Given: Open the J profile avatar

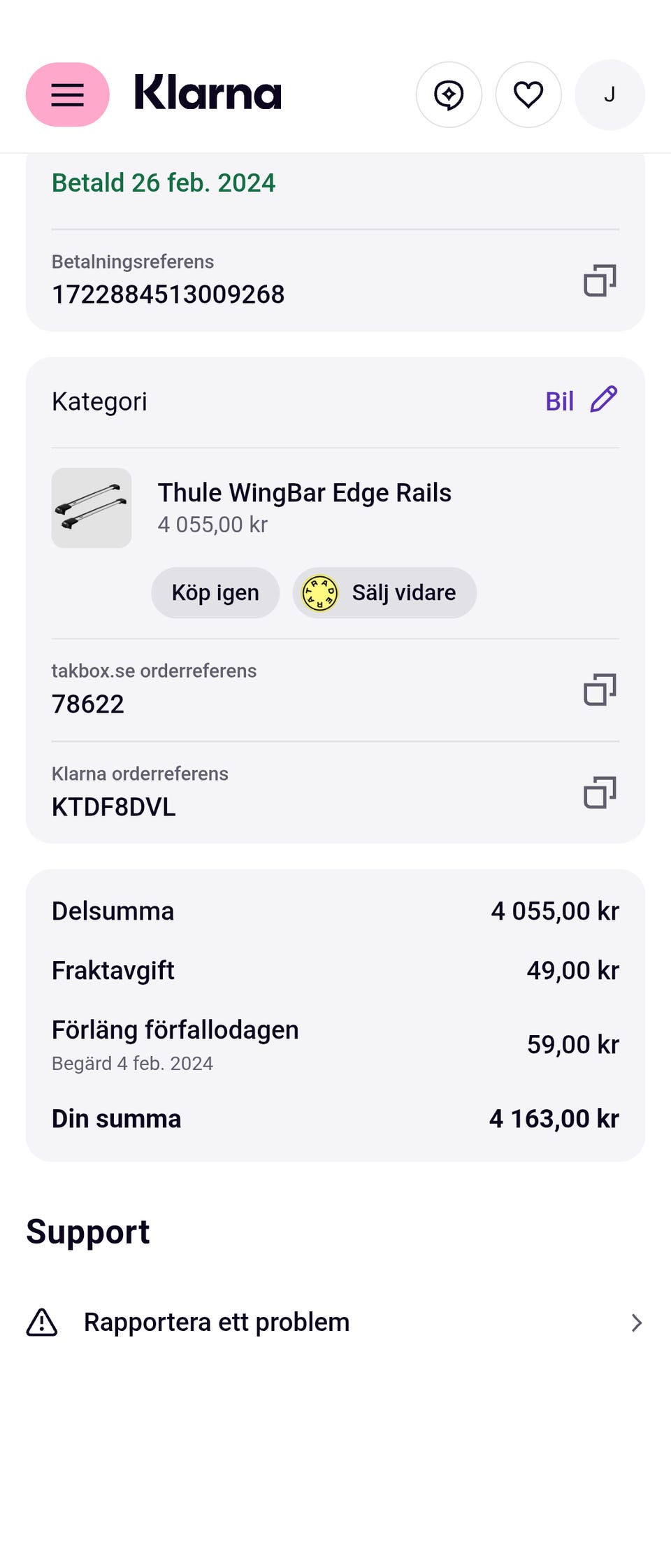Looking at the screenshot, I should tap(609, 94).
